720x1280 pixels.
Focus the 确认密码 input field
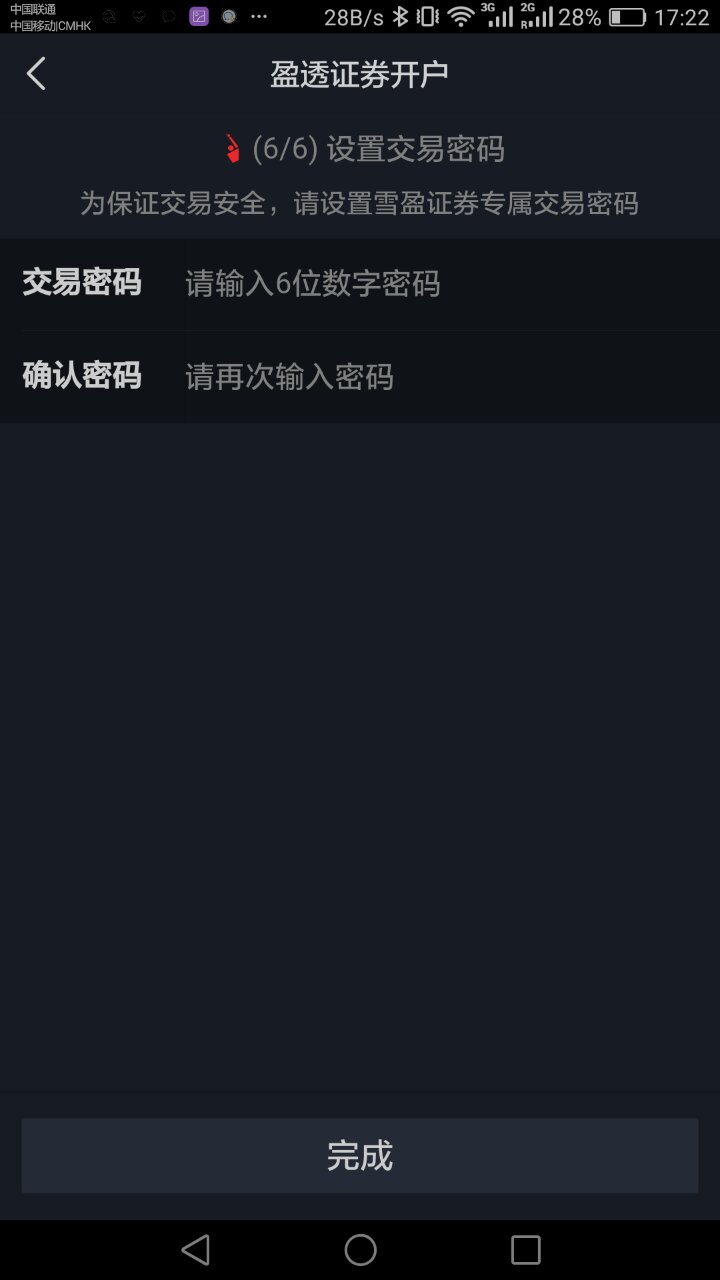coord(450,377)
